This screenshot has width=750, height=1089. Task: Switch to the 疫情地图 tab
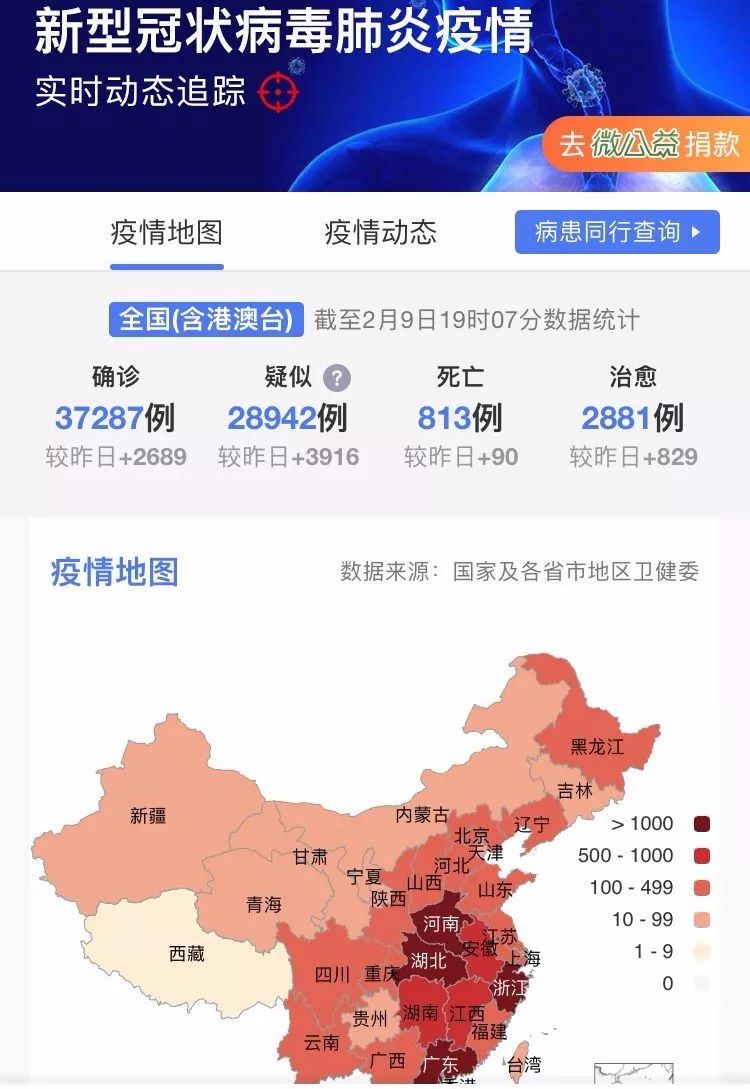click(x=167, y=231)
